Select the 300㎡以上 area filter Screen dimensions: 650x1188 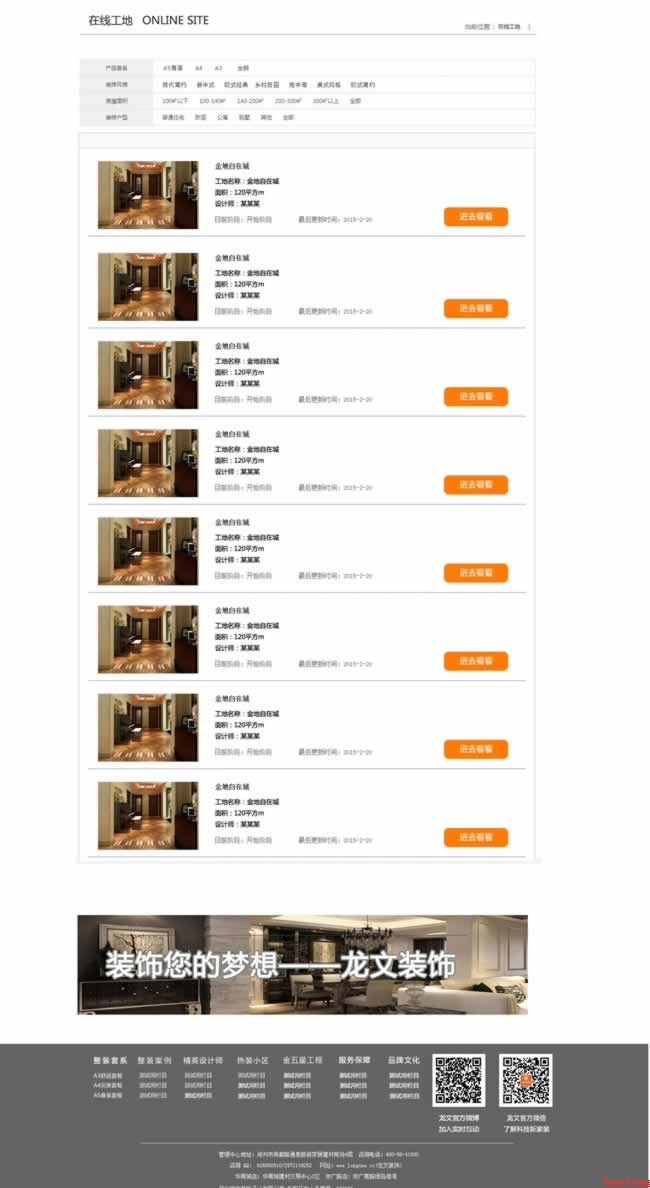click(326, 101)
